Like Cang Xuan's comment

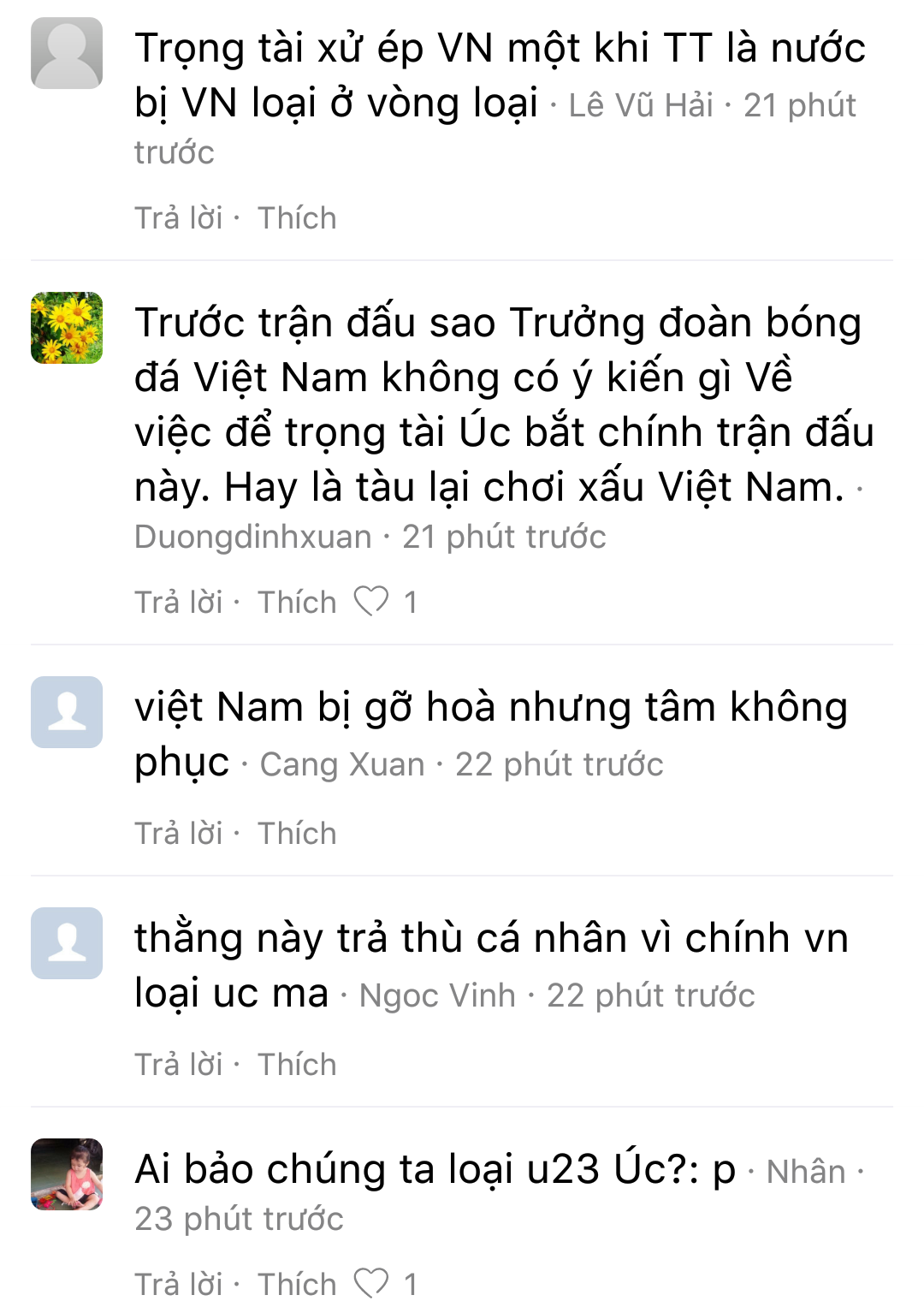pyautogui.click(x=297, y=834)
